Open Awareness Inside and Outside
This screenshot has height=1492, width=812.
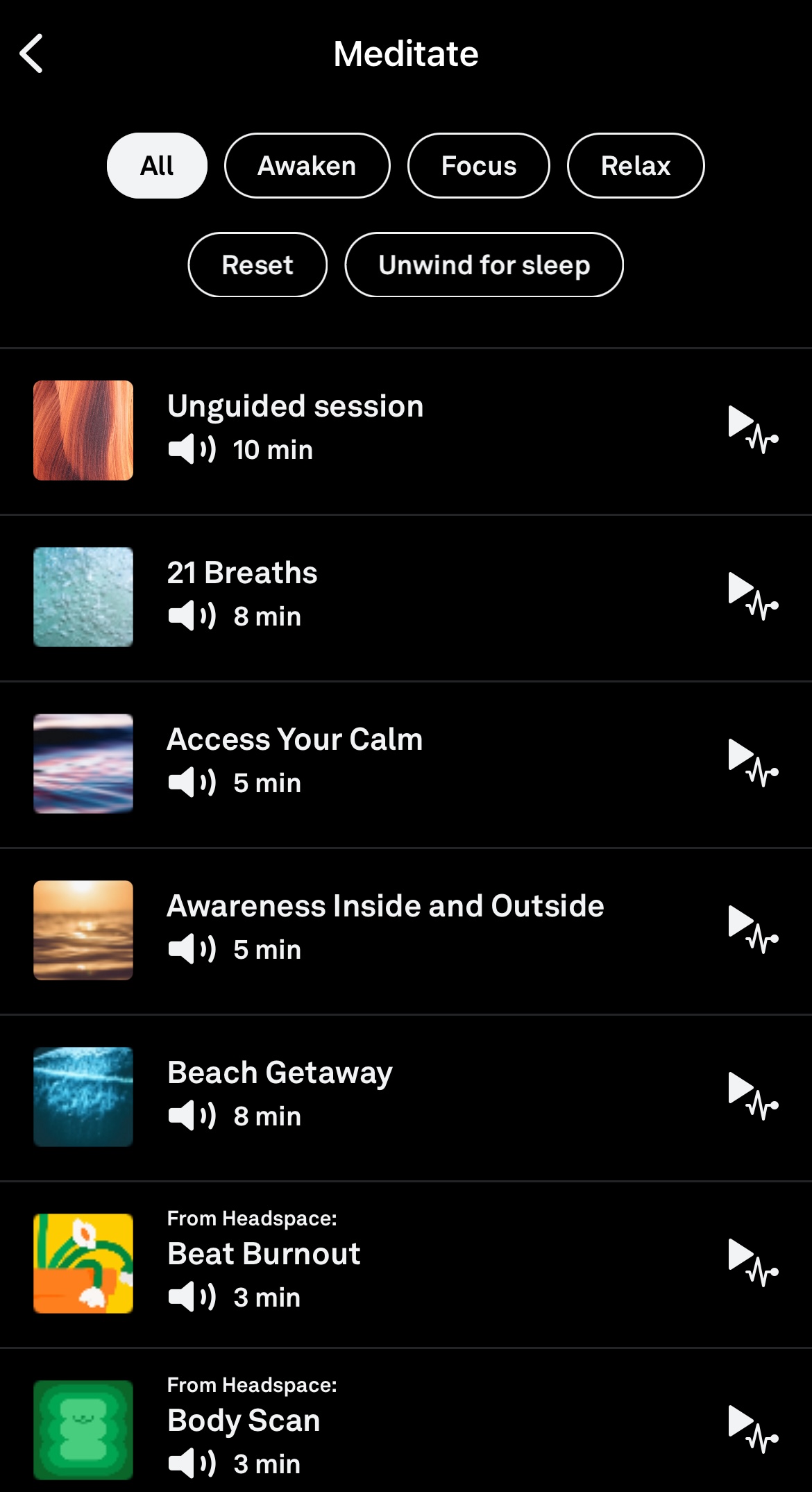[x=385, y=907]
